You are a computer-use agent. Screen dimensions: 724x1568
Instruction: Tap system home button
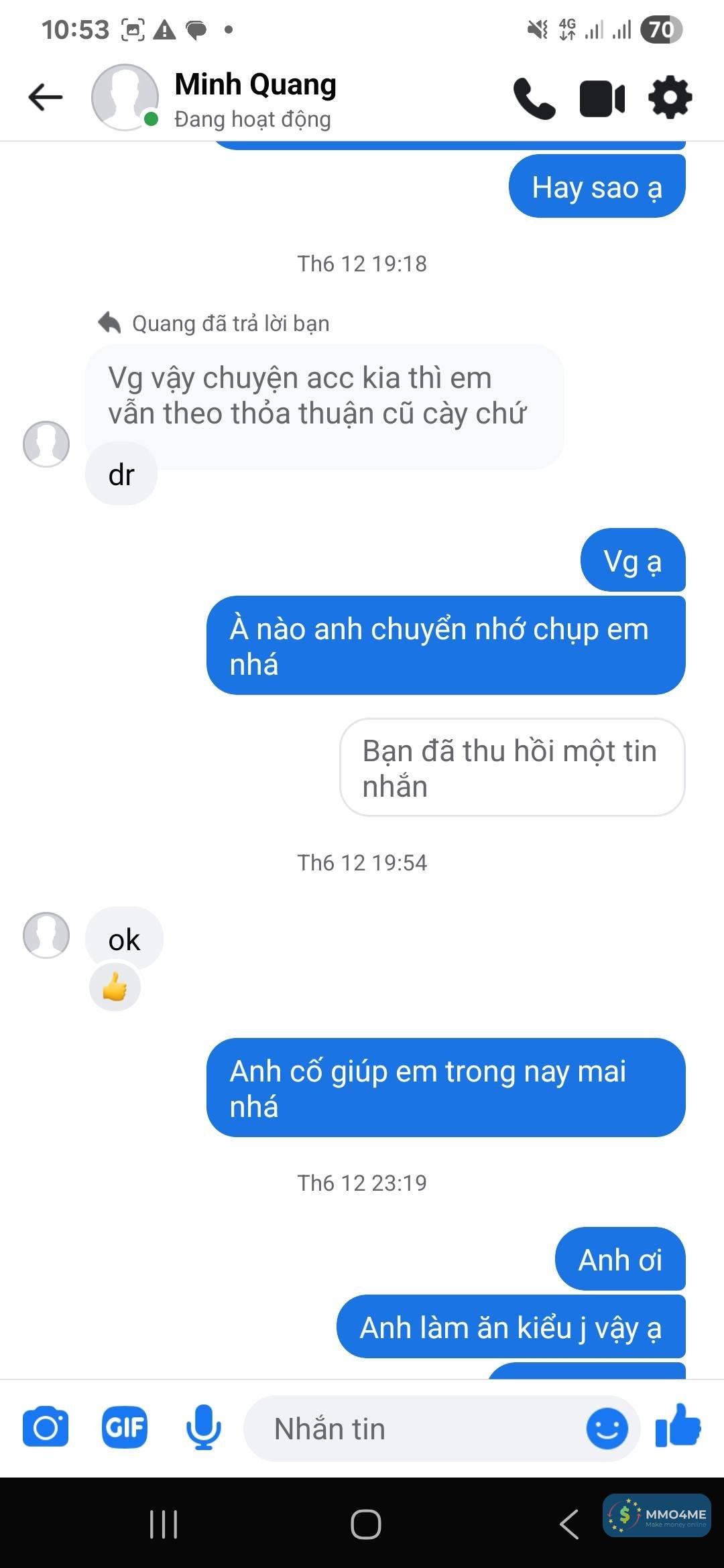(x=365, y=1524)
